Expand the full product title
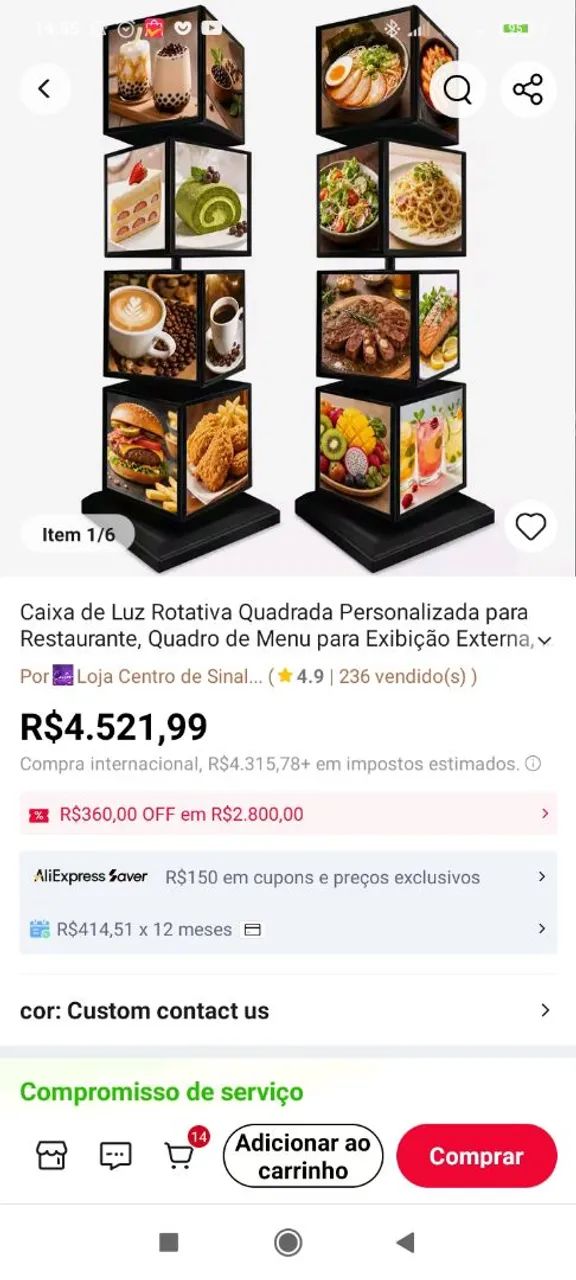This screenshot has height=1280, width=576. (545, 640)
